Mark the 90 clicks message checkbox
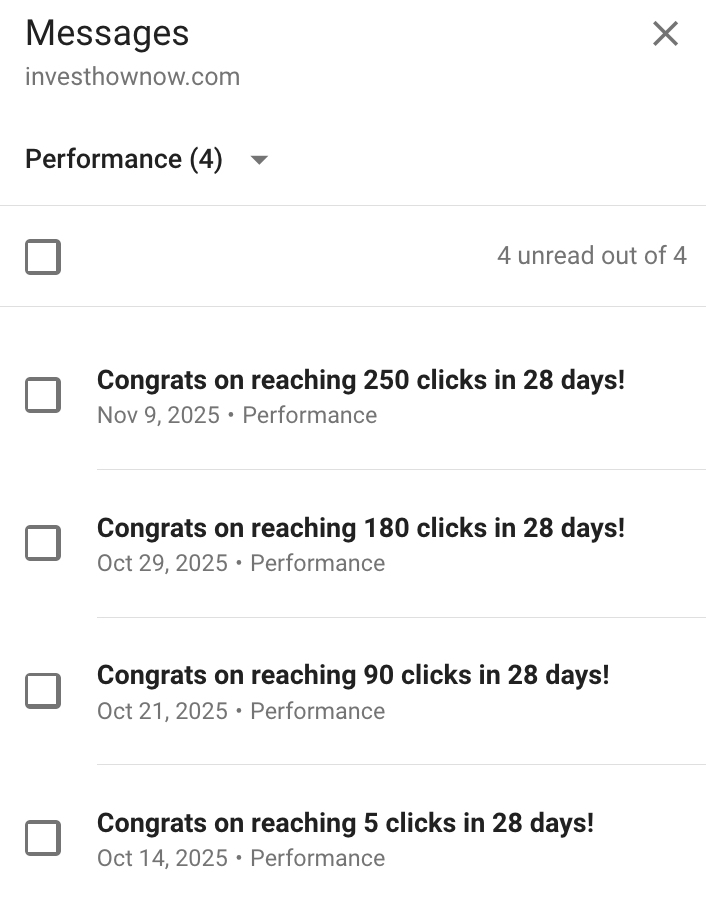This screenshot has height=898, width=706. [43, 690]
